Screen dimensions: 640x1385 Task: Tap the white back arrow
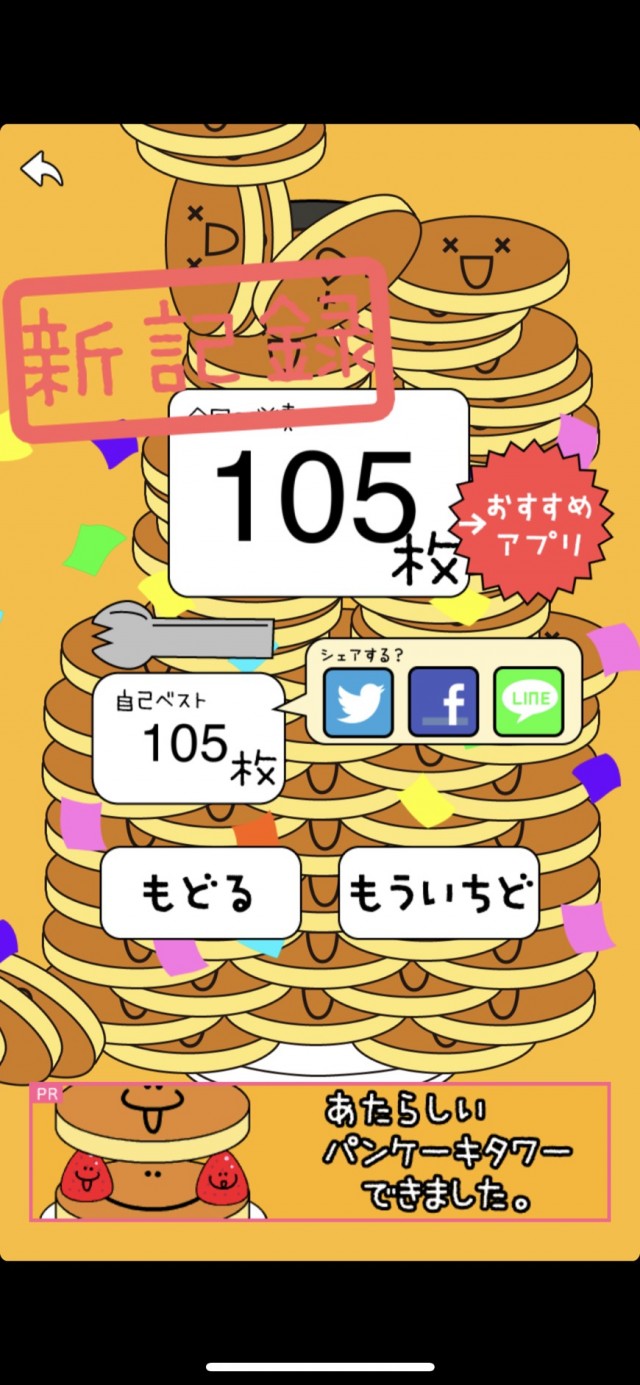tap(43, 168)
